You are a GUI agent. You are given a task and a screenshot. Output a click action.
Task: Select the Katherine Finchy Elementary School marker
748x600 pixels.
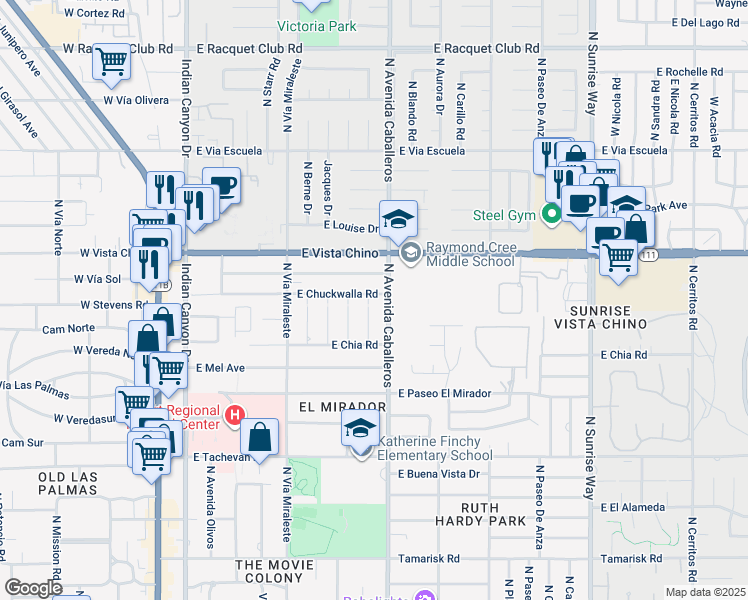click(x=362, y=450)
